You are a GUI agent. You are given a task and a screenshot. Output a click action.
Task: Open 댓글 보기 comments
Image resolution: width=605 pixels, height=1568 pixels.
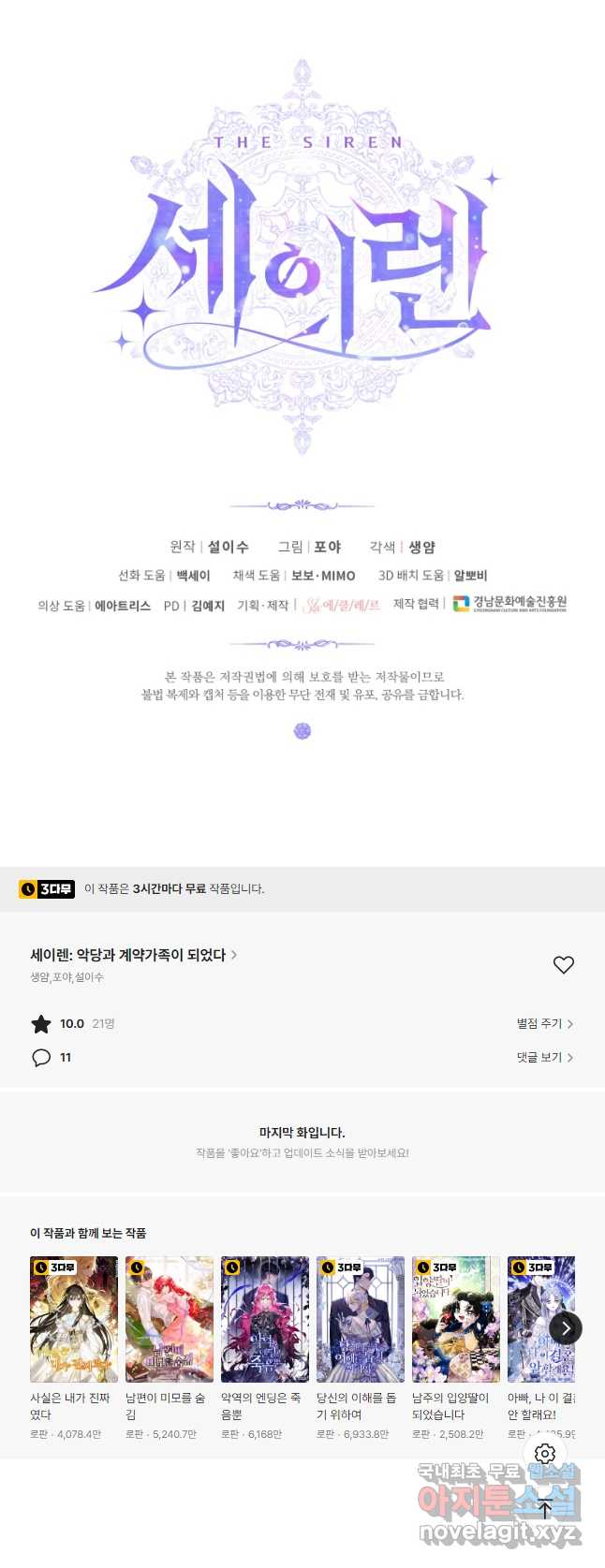(x=544, y=1058)
